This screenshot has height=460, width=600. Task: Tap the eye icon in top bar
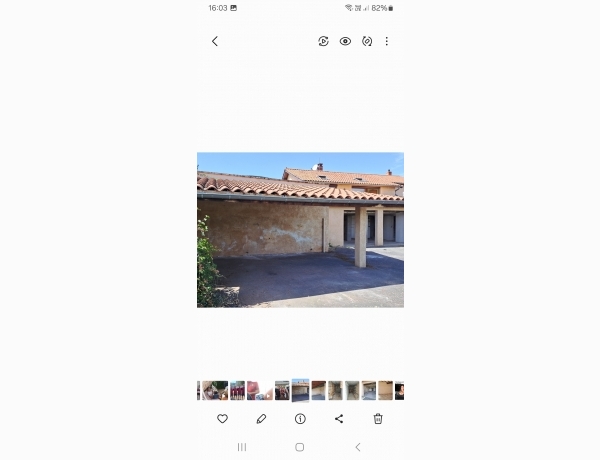(345, 41)
